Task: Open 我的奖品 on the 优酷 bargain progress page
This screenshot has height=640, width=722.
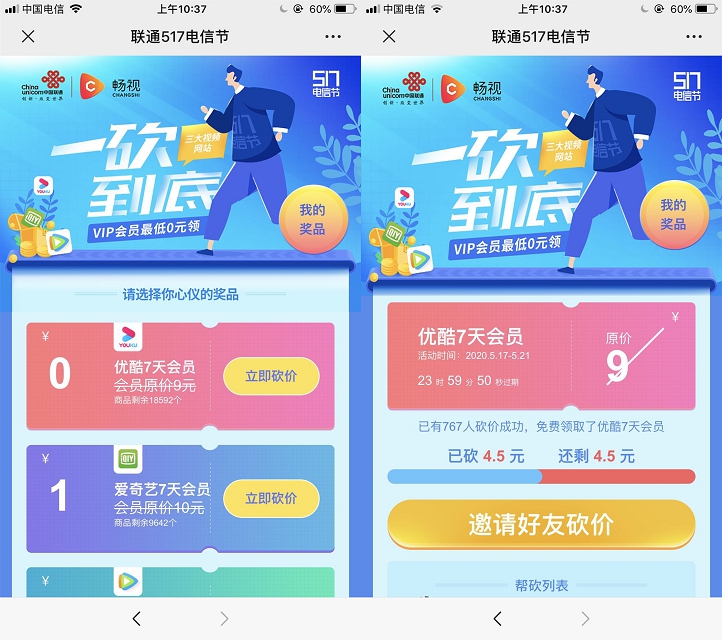Action: (x=673, y=215)
